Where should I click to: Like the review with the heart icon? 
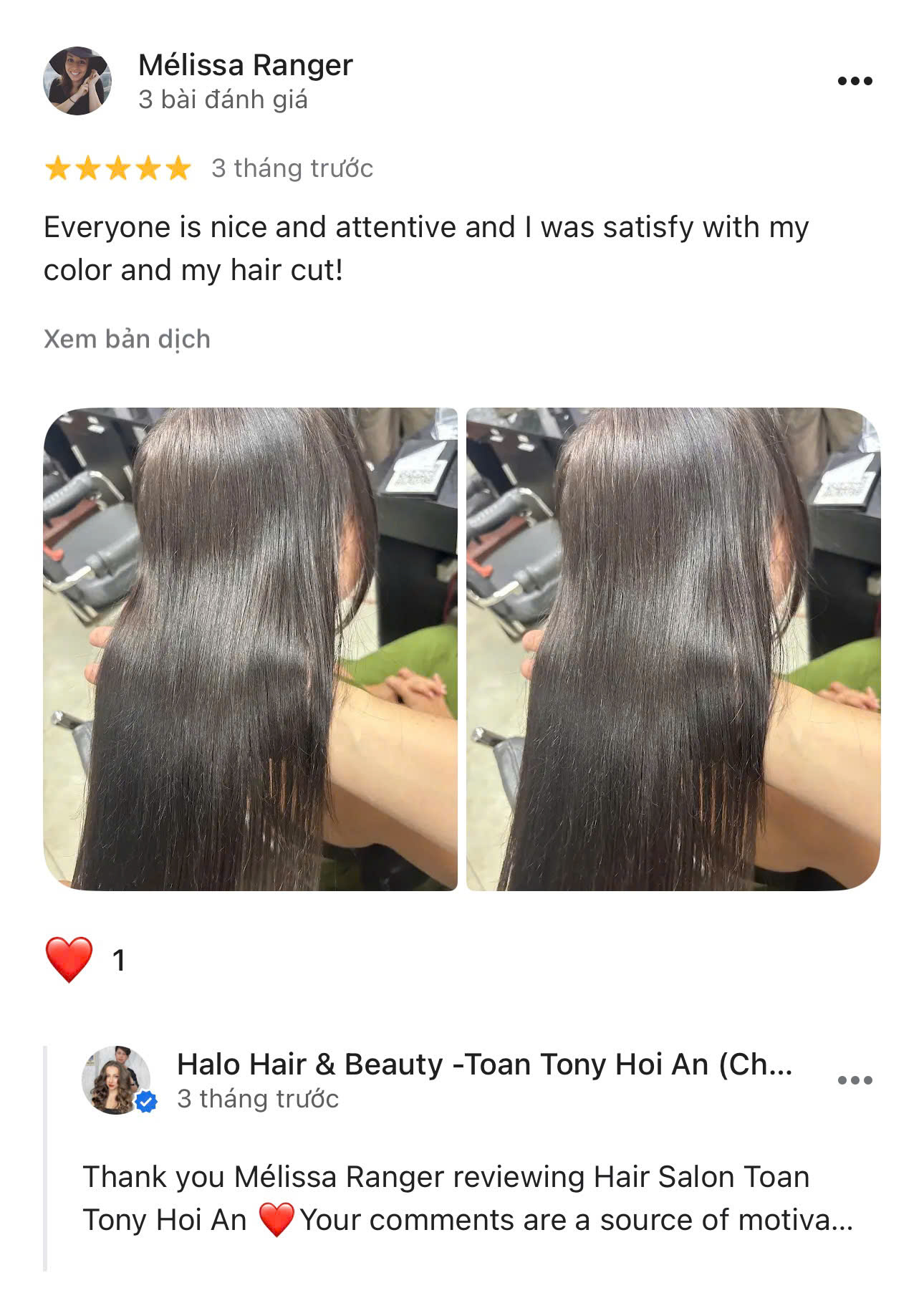69,959
